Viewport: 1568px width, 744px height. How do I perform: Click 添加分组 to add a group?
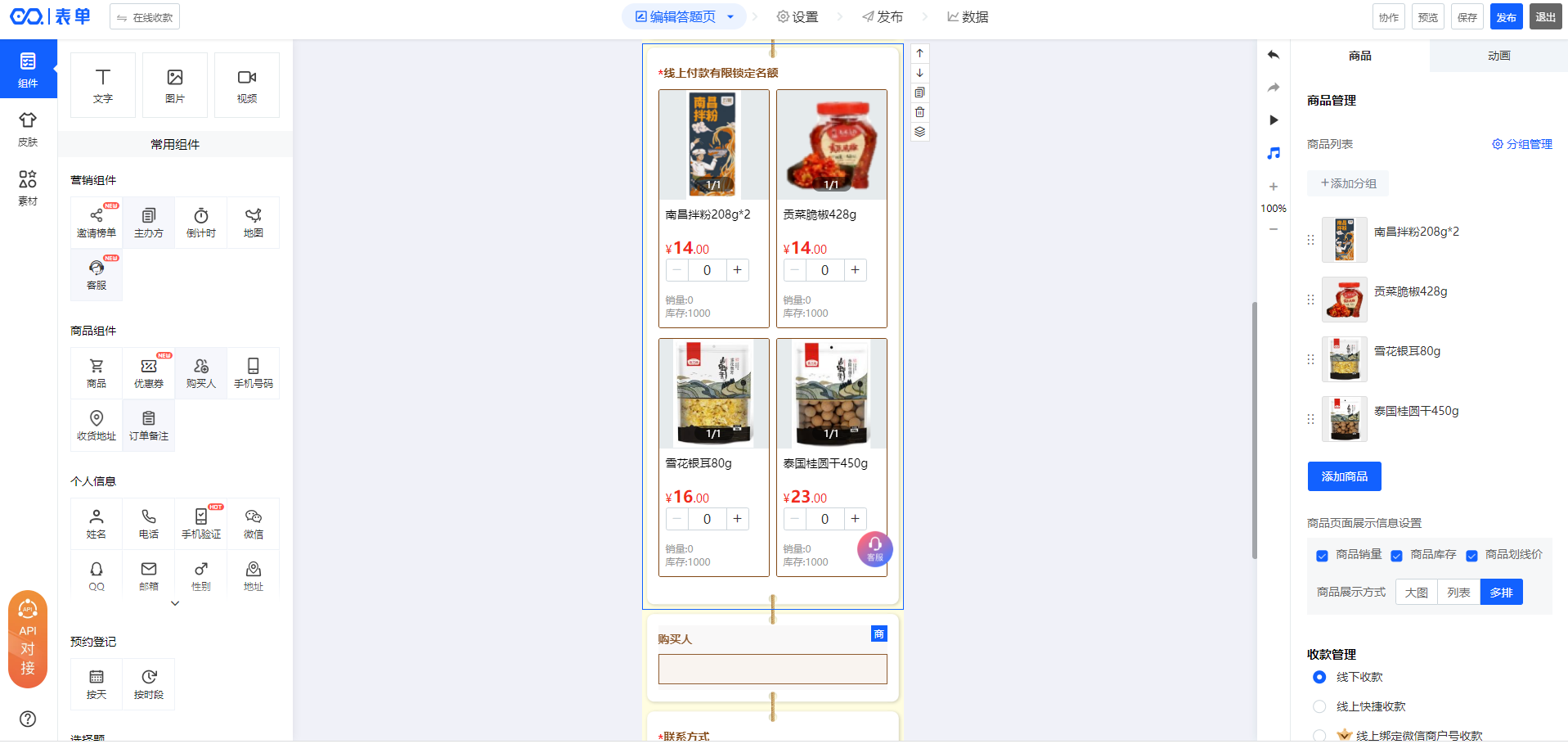(x=1348, y=183)
